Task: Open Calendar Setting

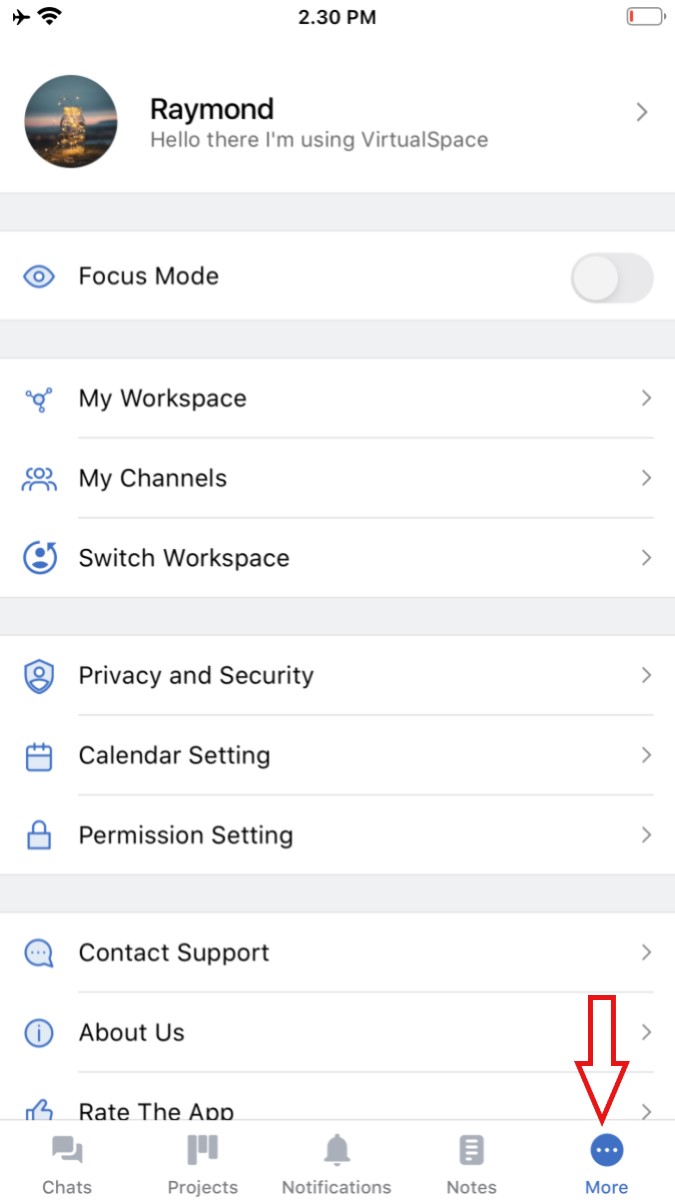Action: (336, 755)
